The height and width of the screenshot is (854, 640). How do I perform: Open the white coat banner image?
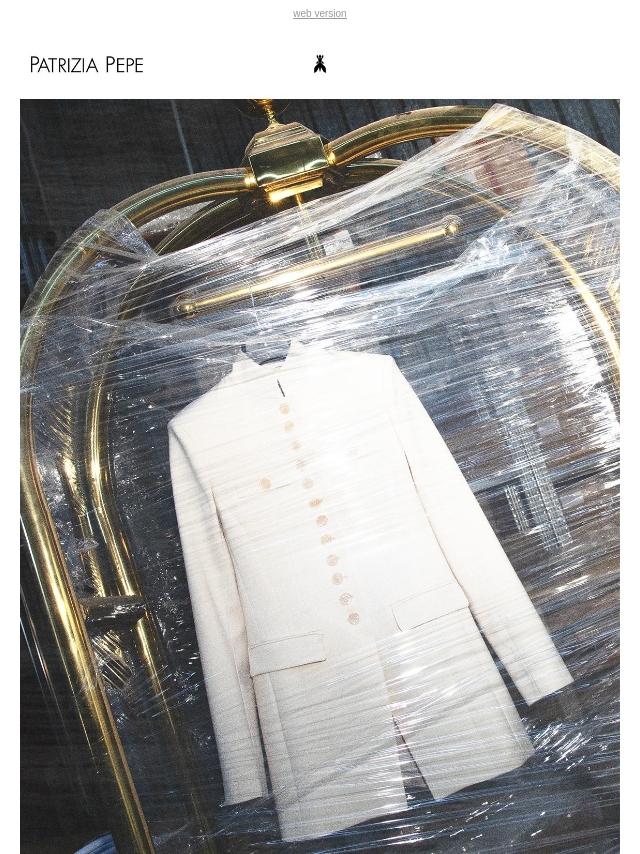click(x=320, y=476)
